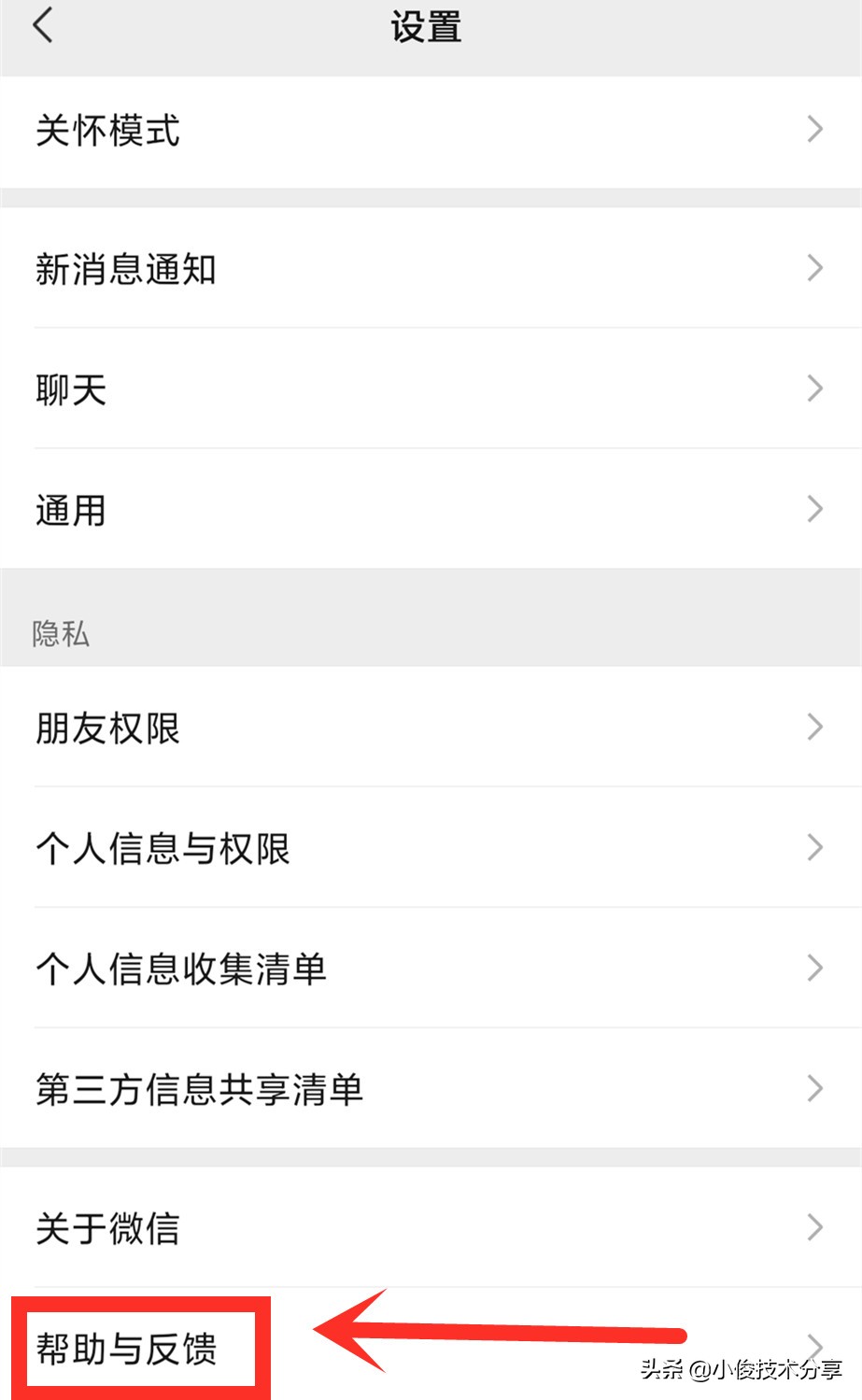Click the chevron next to 关于微信
862x1400 pixels.
(813, 1230)
